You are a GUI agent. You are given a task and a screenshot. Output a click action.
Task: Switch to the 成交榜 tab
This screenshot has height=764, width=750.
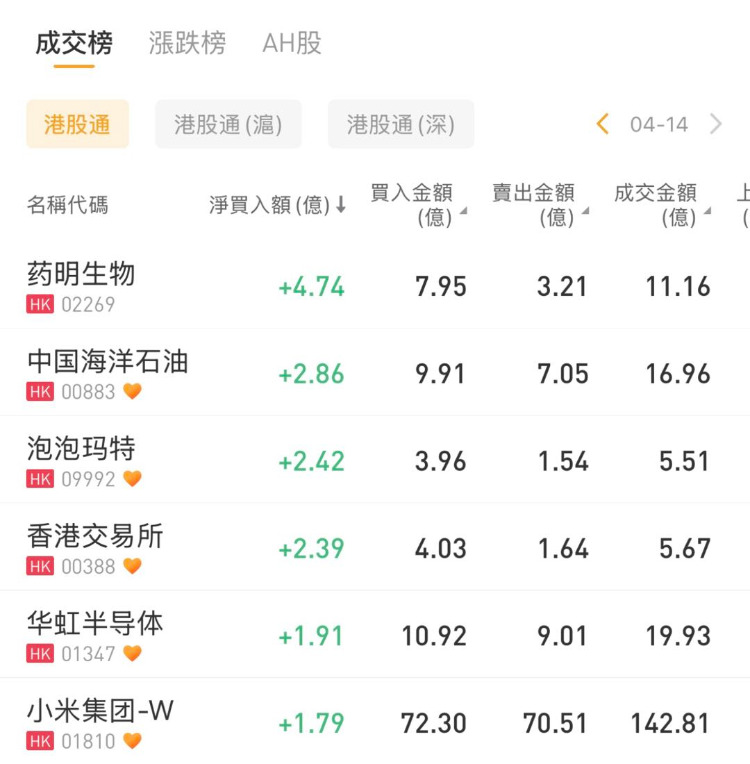[x=74, y=43]
